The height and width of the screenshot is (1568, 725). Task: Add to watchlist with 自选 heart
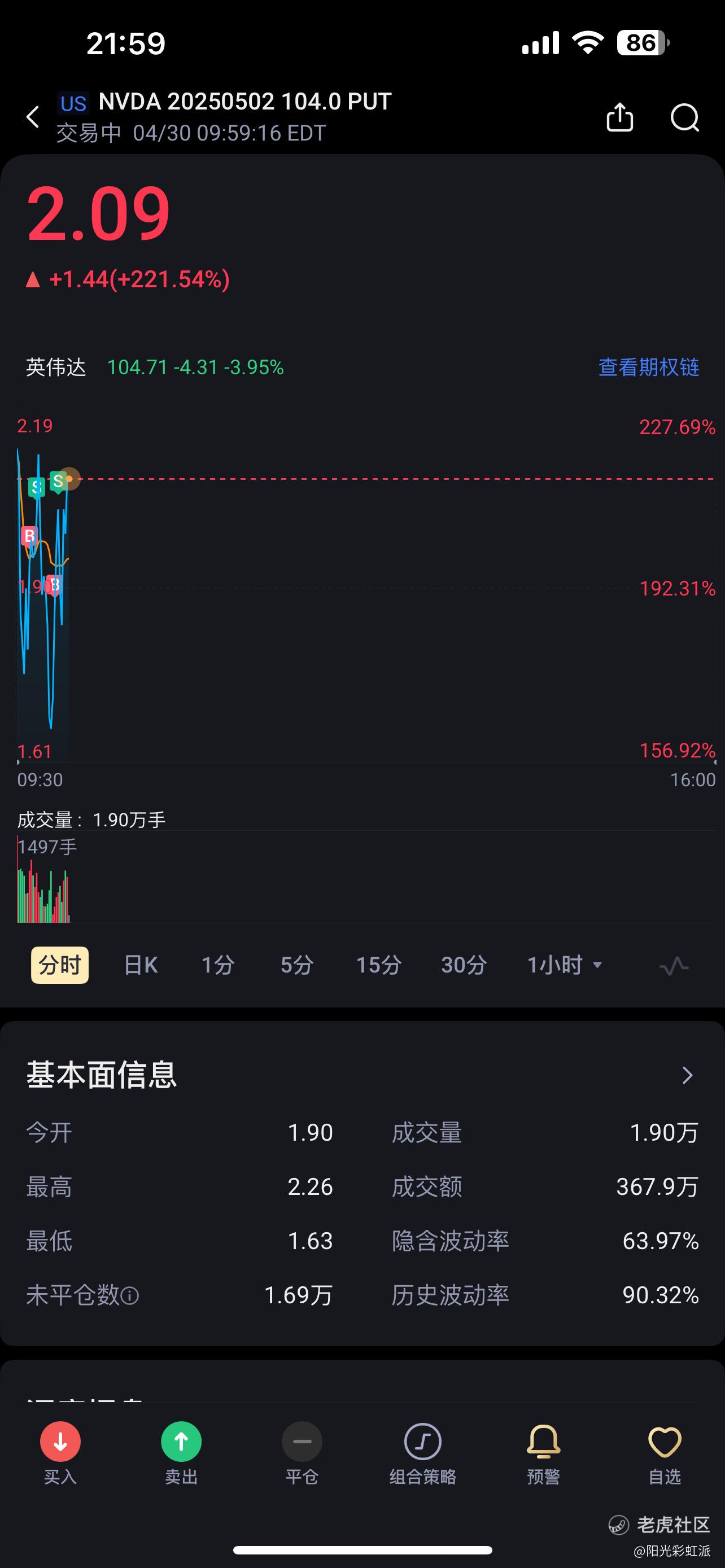tap(664, 1452)
